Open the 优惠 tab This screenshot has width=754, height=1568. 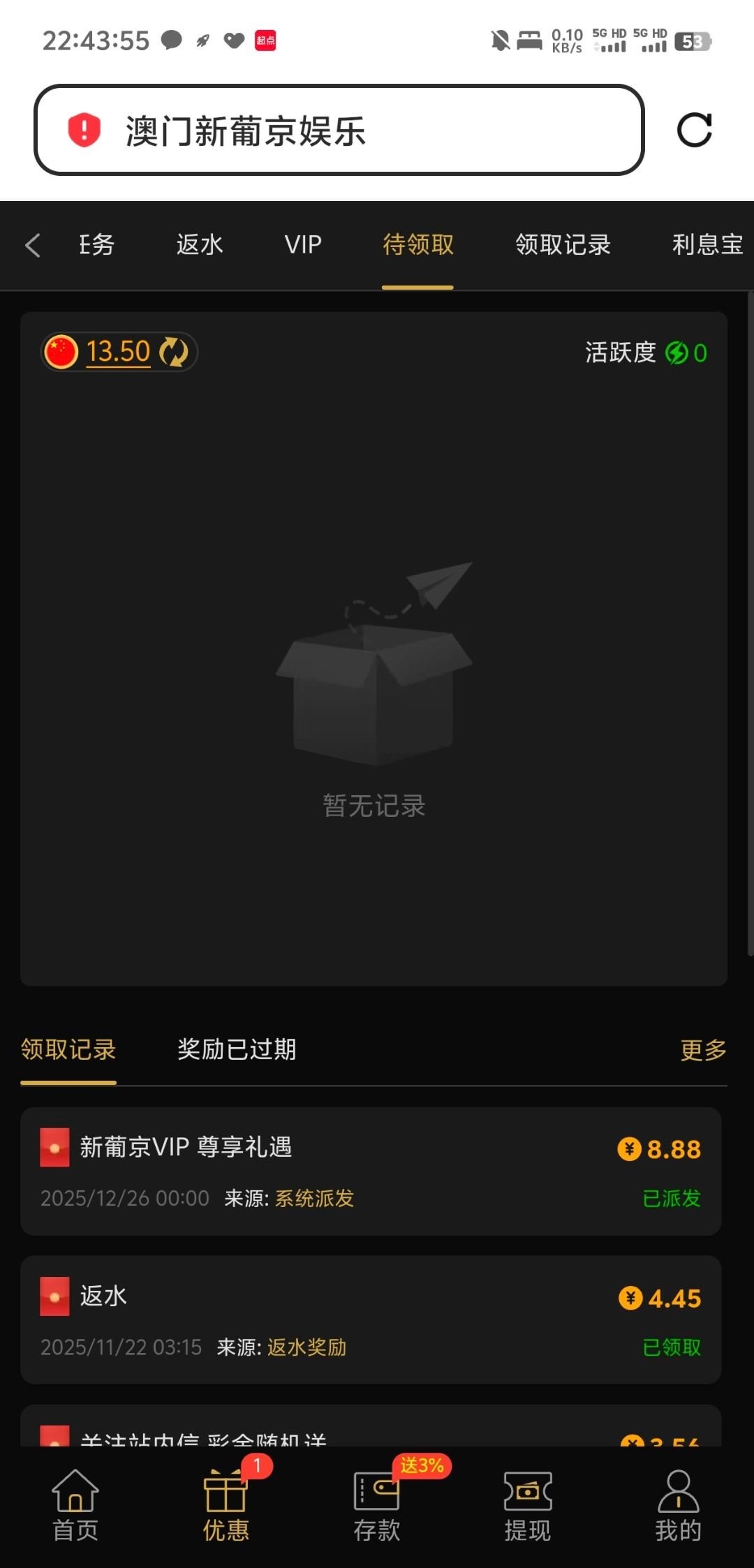point(226,1505)
